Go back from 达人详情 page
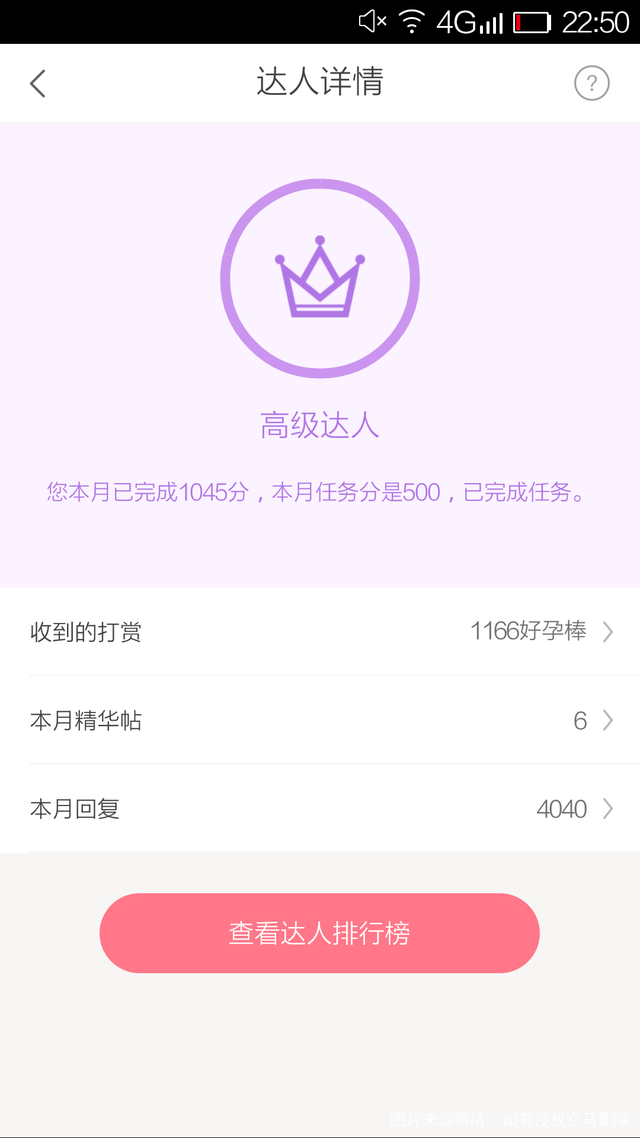Screen dimensions: 640x1138 tap(38, 83)
